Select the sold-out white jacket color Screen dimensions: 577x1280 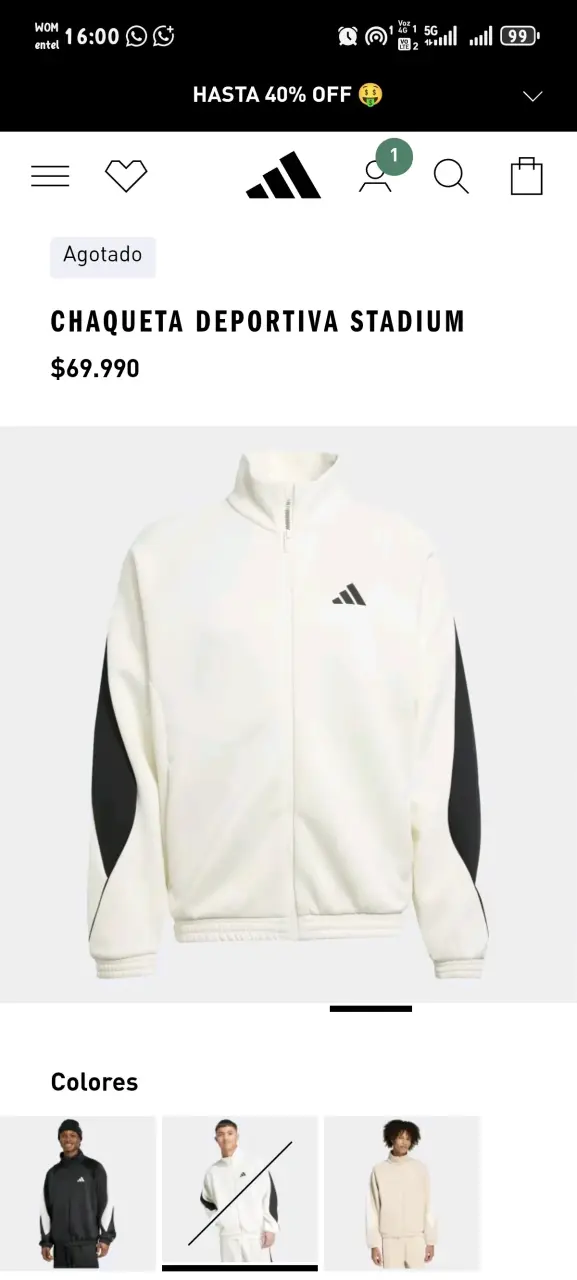pos(240,1192)
